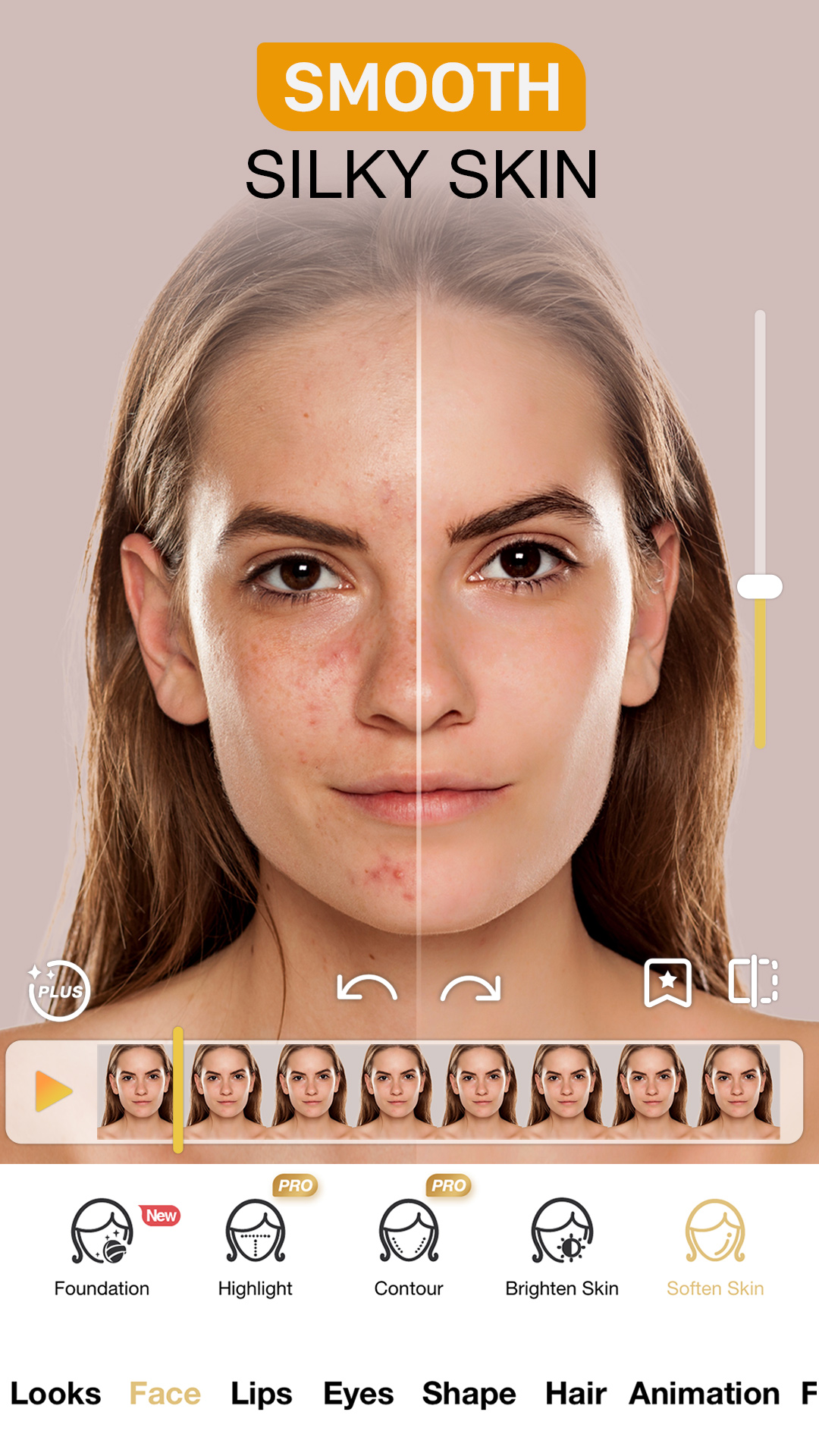Go to the Eyes tab
819x1456 pixels.
pos(358,1394)
